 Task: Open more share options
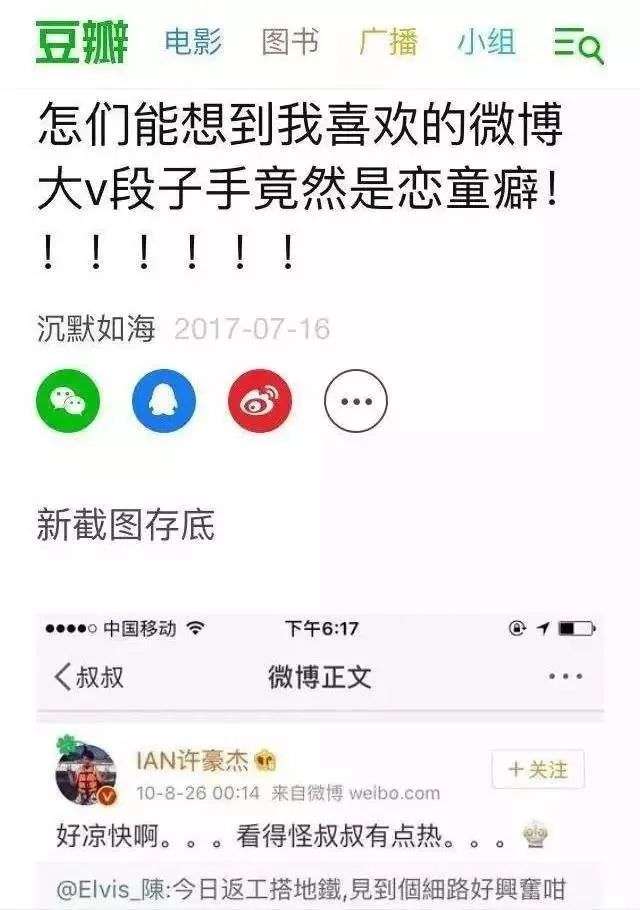pyautogui.click(x=355, y=401)
